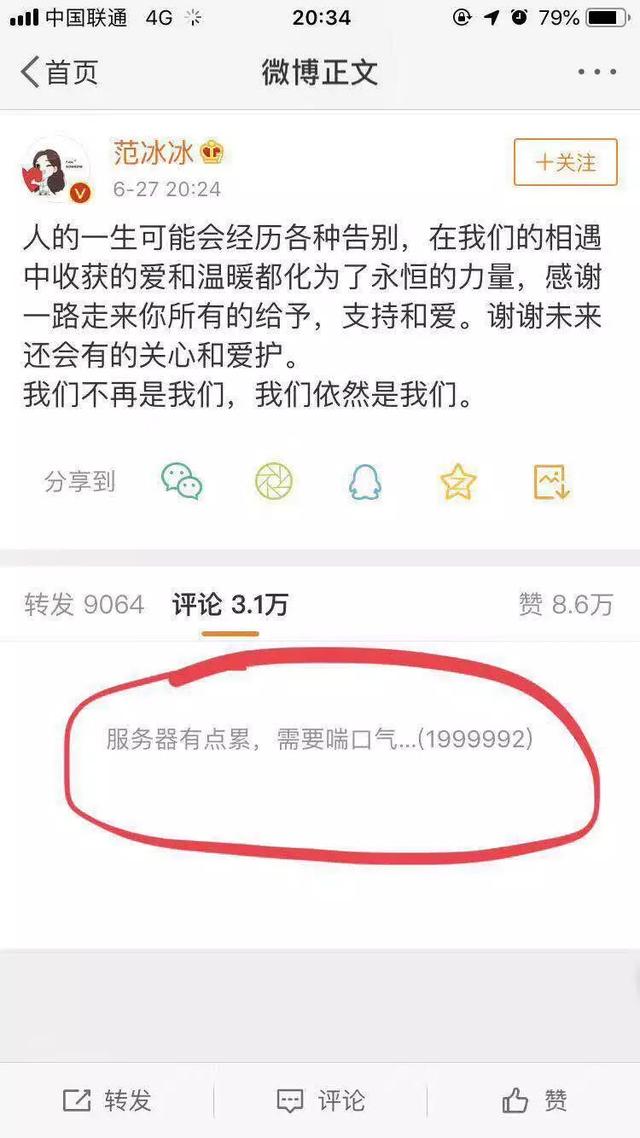Open the three-dot overflow menu
The image size is (640, 1138).
(x=597, y=72)
